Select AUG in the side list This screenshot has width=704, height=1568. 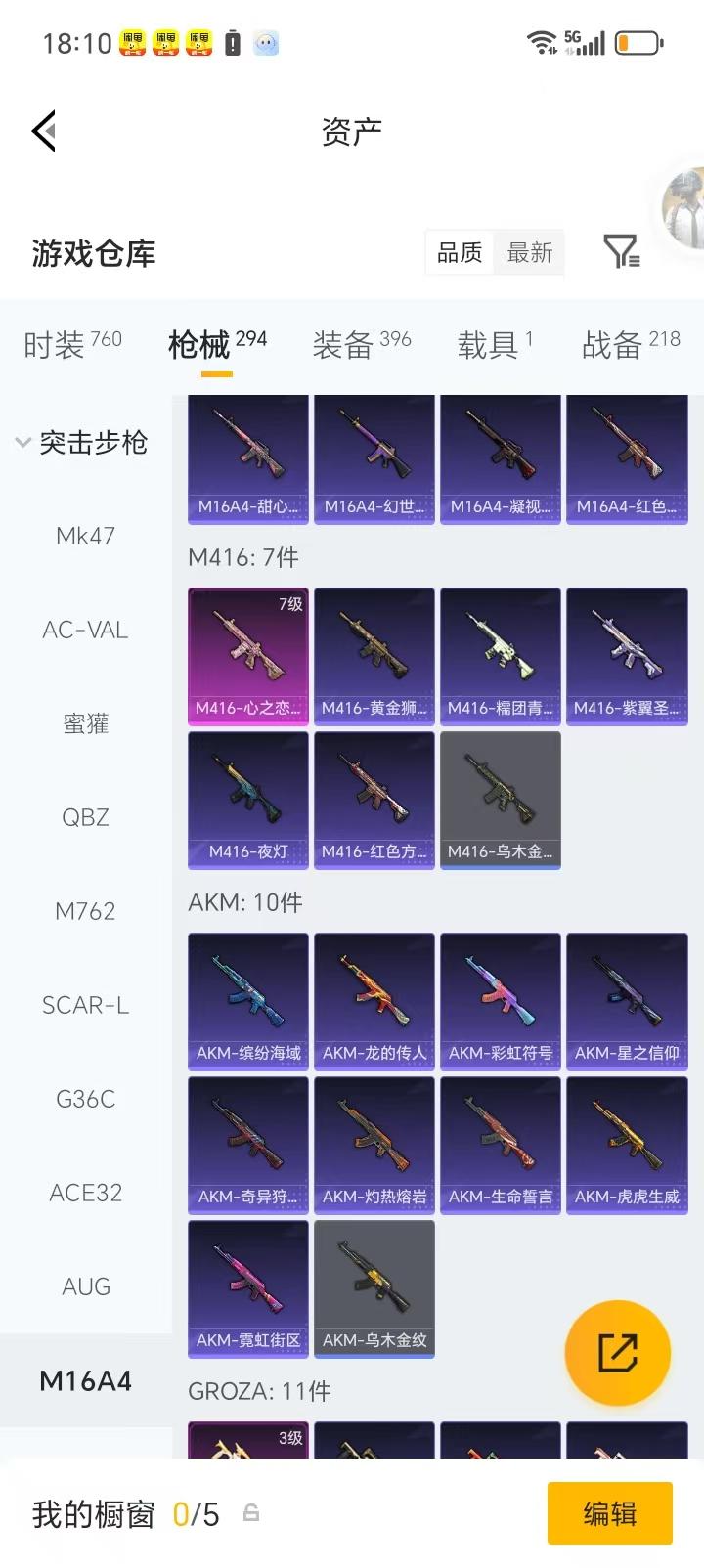click(86, 1286)
